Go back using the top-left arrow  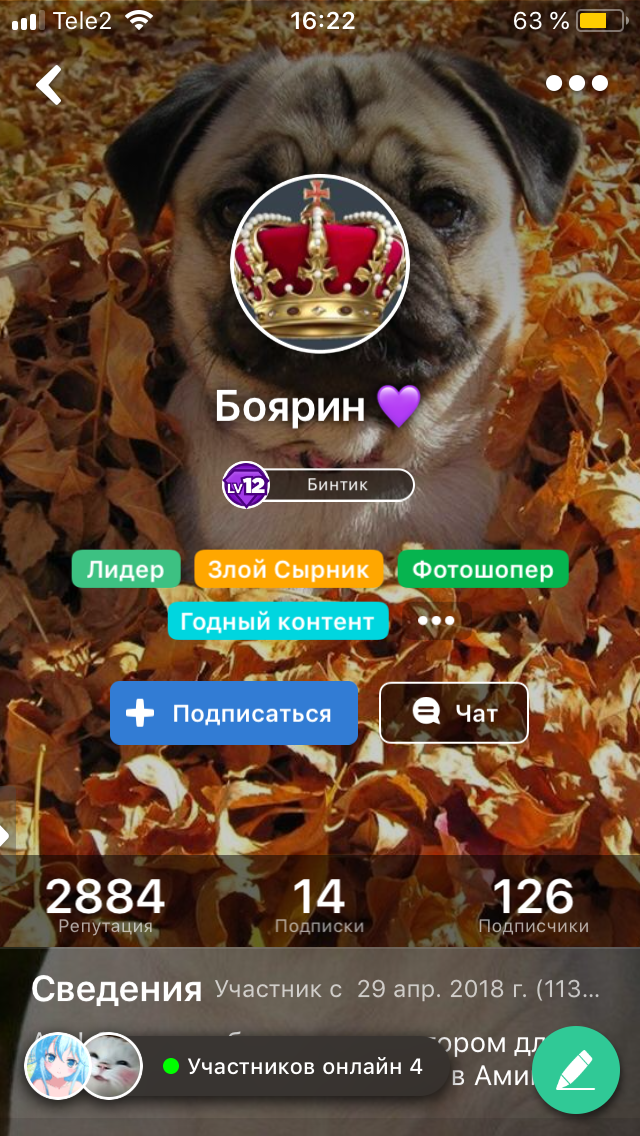[49, 84]
